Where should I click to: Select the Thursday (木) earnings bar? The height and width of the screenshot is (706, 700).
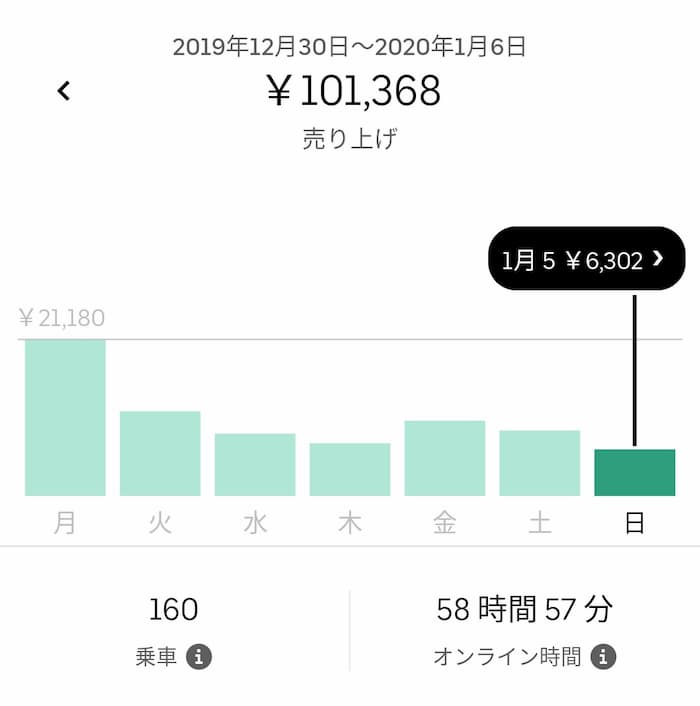click(350, 469)
